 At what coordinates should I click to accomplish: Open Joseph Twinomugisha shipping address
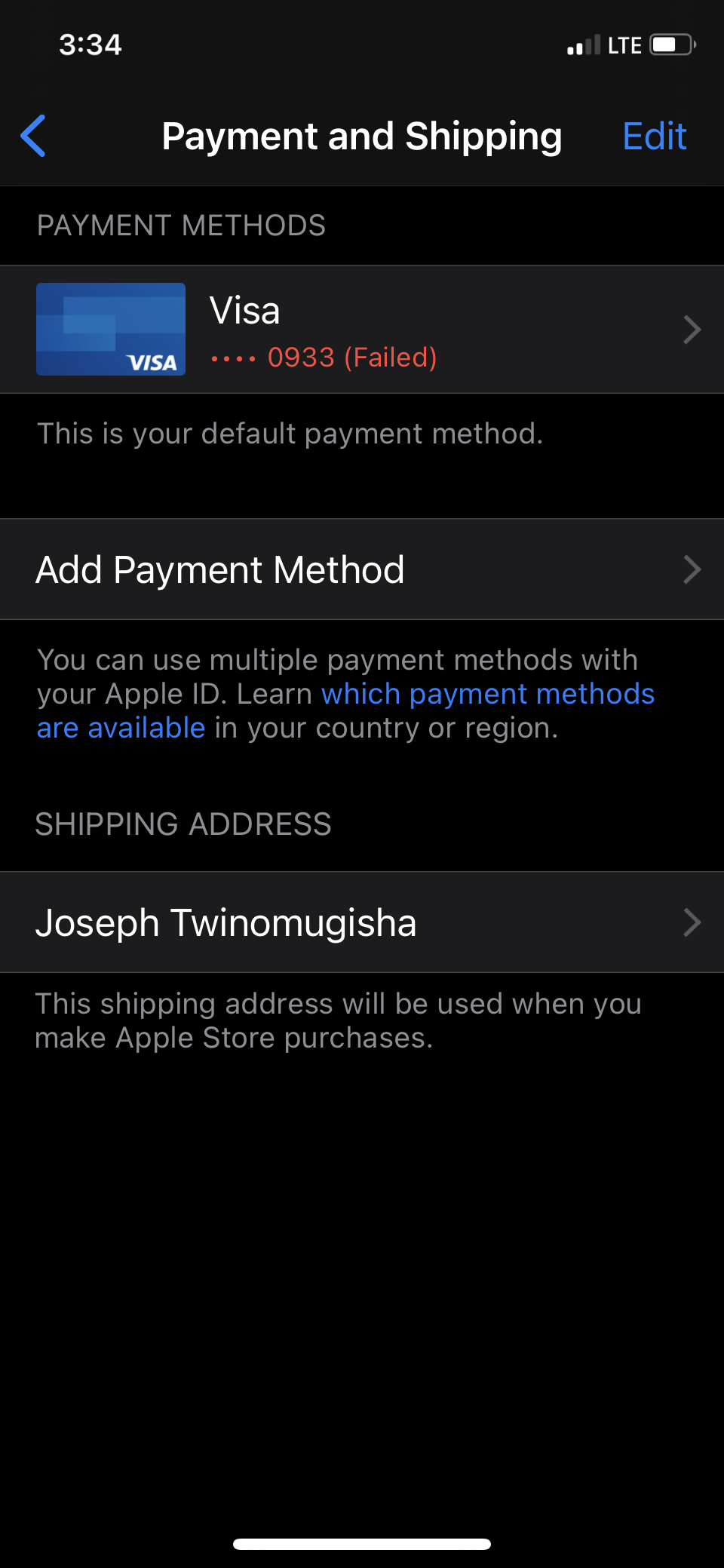[x=362, y=922]
